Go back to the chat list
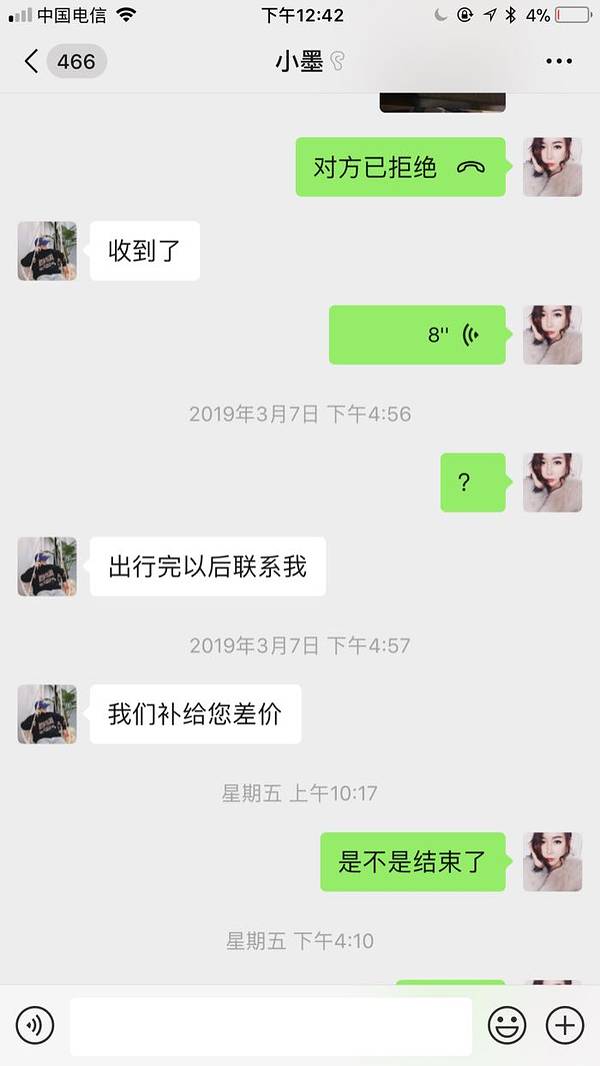Viewport: 600px width, 1066px height. [x=32, y=61]
